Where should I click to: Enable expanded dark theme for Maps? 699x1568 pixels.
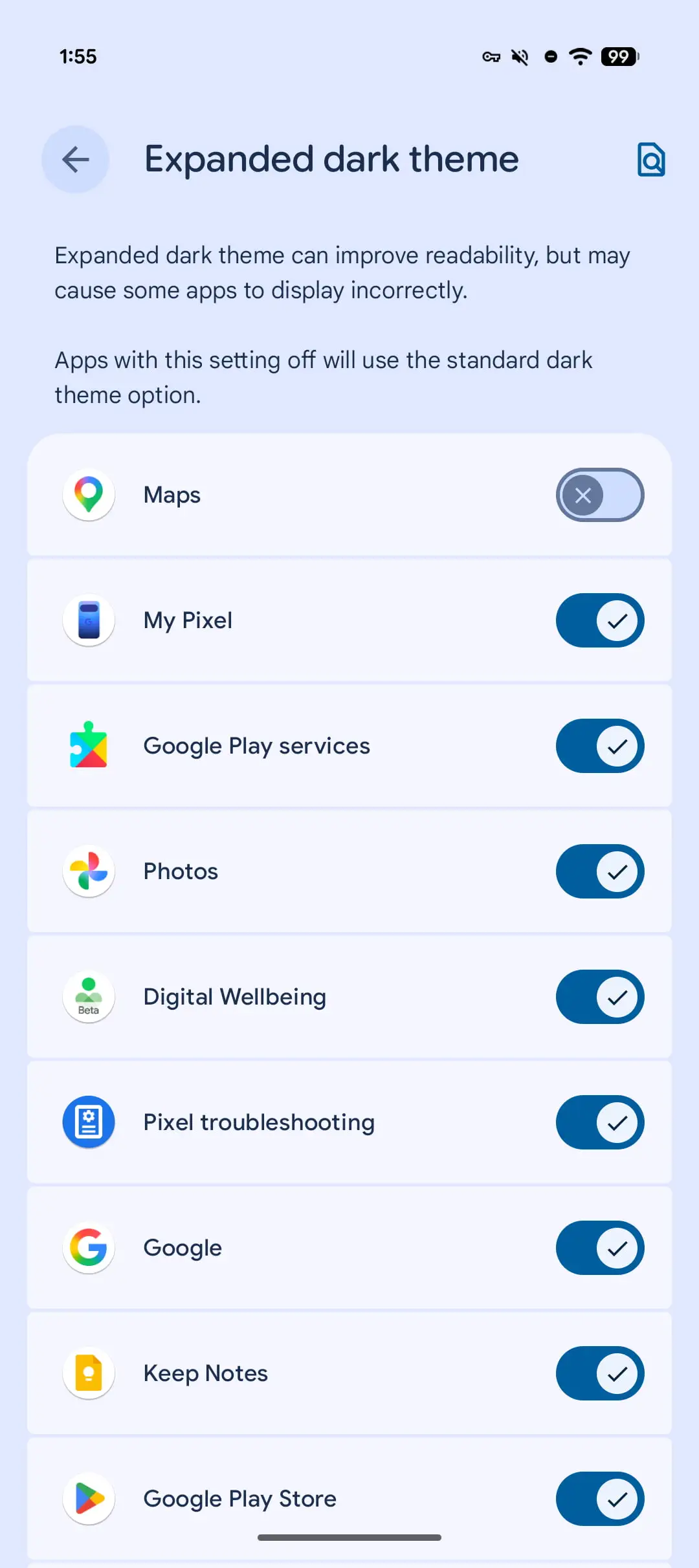pyautogui.click(x=599, y=495)
